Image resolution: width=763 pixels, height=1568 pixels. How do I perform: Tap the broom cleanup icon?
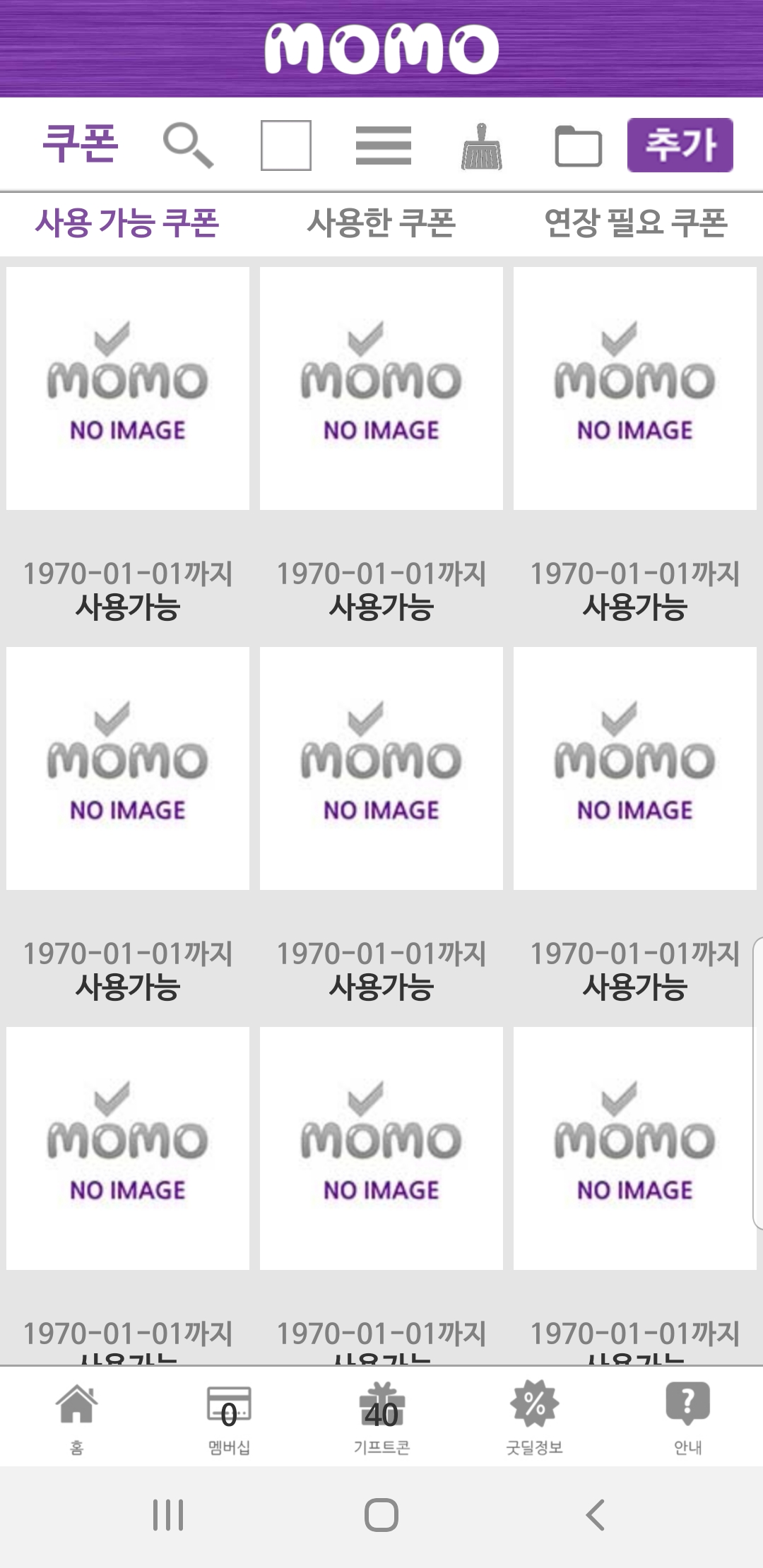tap(482, 147)
